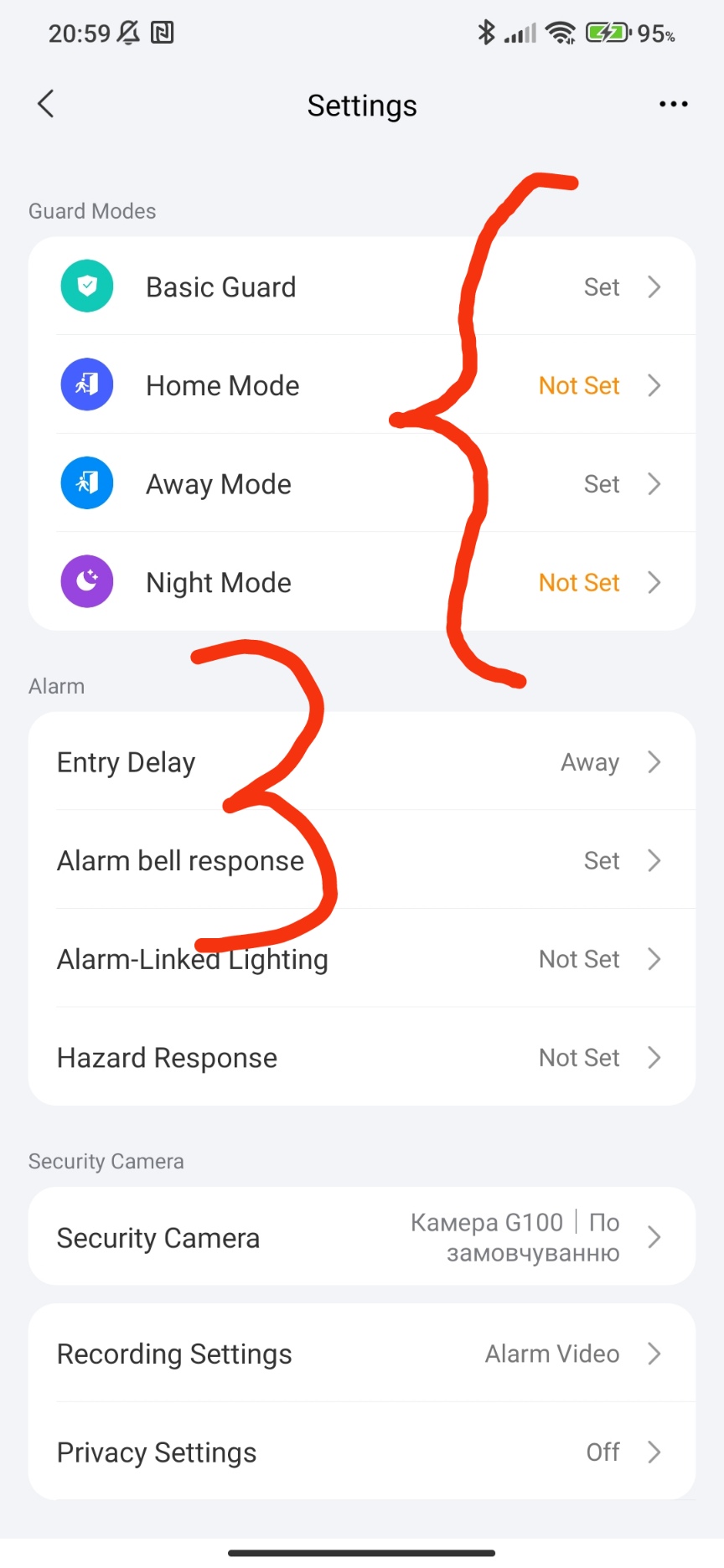
Task: Configure Alarm-Linked Lighting
Action: pos(362,959)
